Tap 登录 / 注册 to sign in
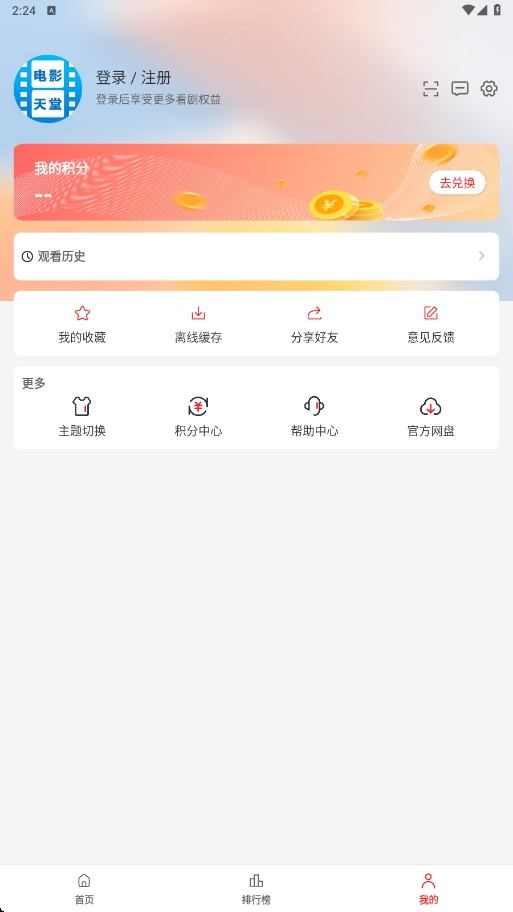513x912 pixels. point(133,77)
